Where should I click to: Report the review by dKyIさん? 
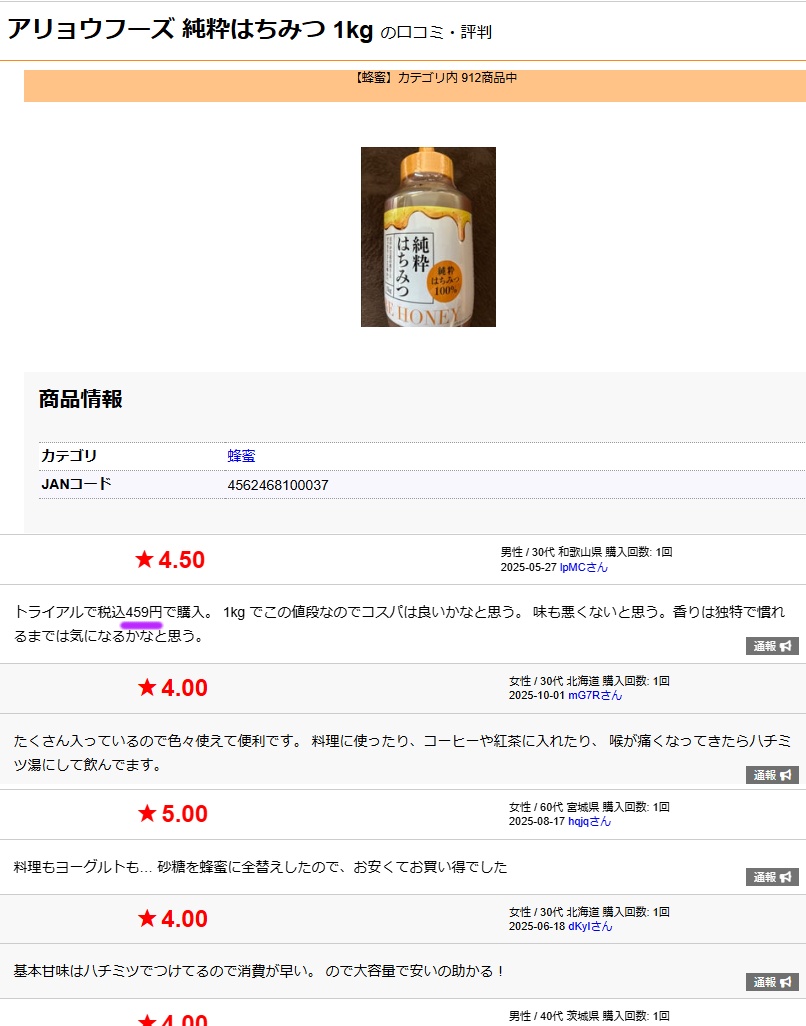772,982
